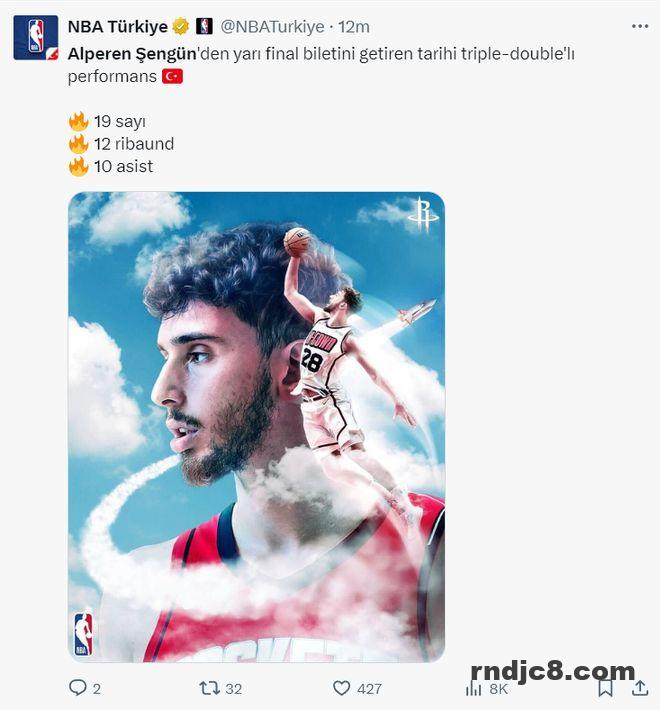Open the Alperen Şengün poster image
Image resolution: width=660 pixels, height=710 pixels.
click(256, 427)
